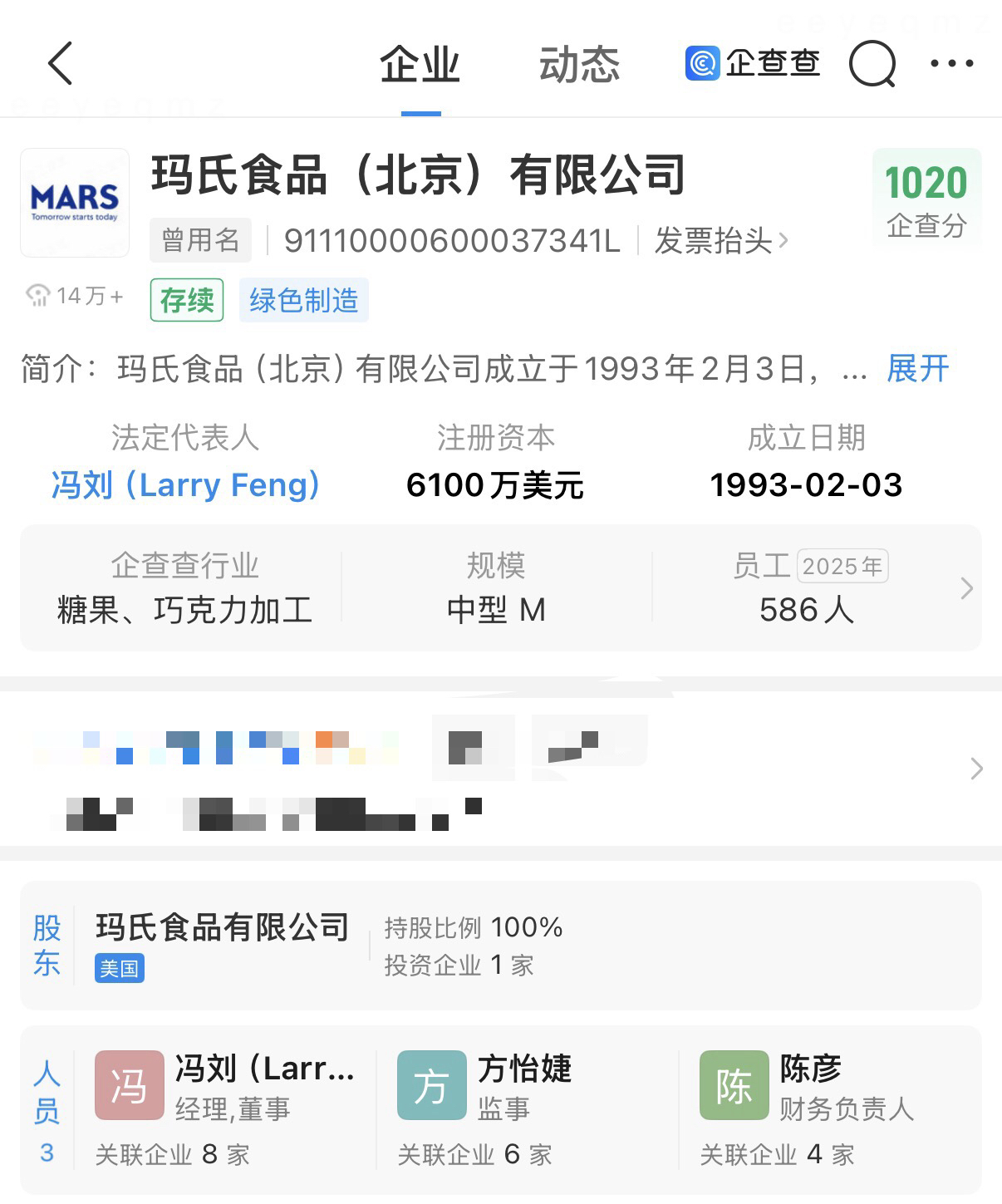The height and width of the screenshot is (1204, 1002).
Task: Open the 1020 企查分 score badge
Action: click(x=926, y=198)
